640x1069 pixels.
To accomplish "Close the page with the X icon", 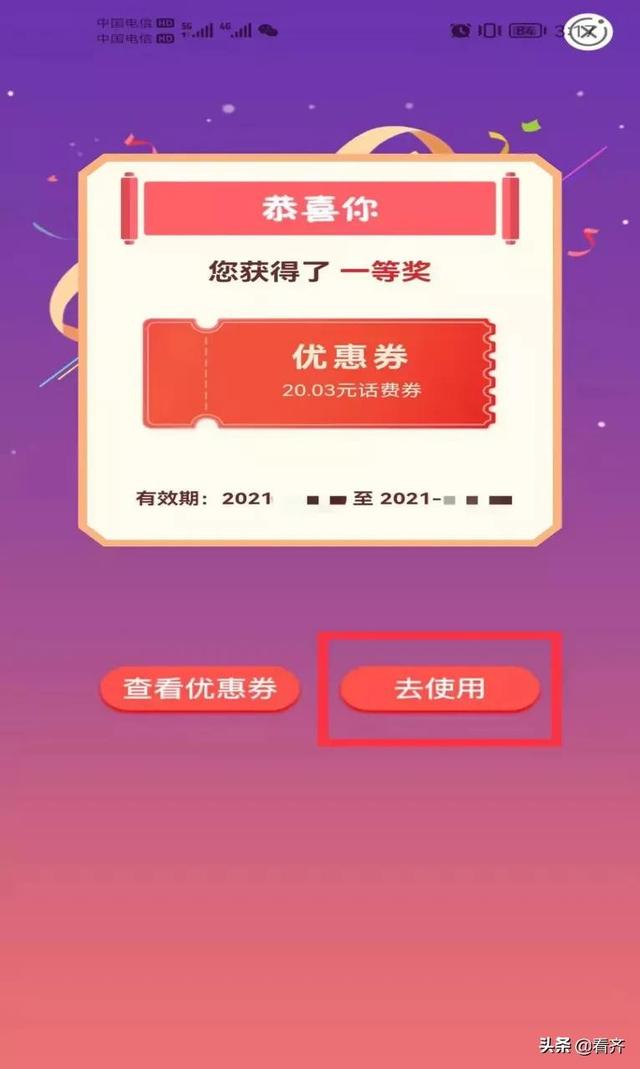I will (588, 32).
